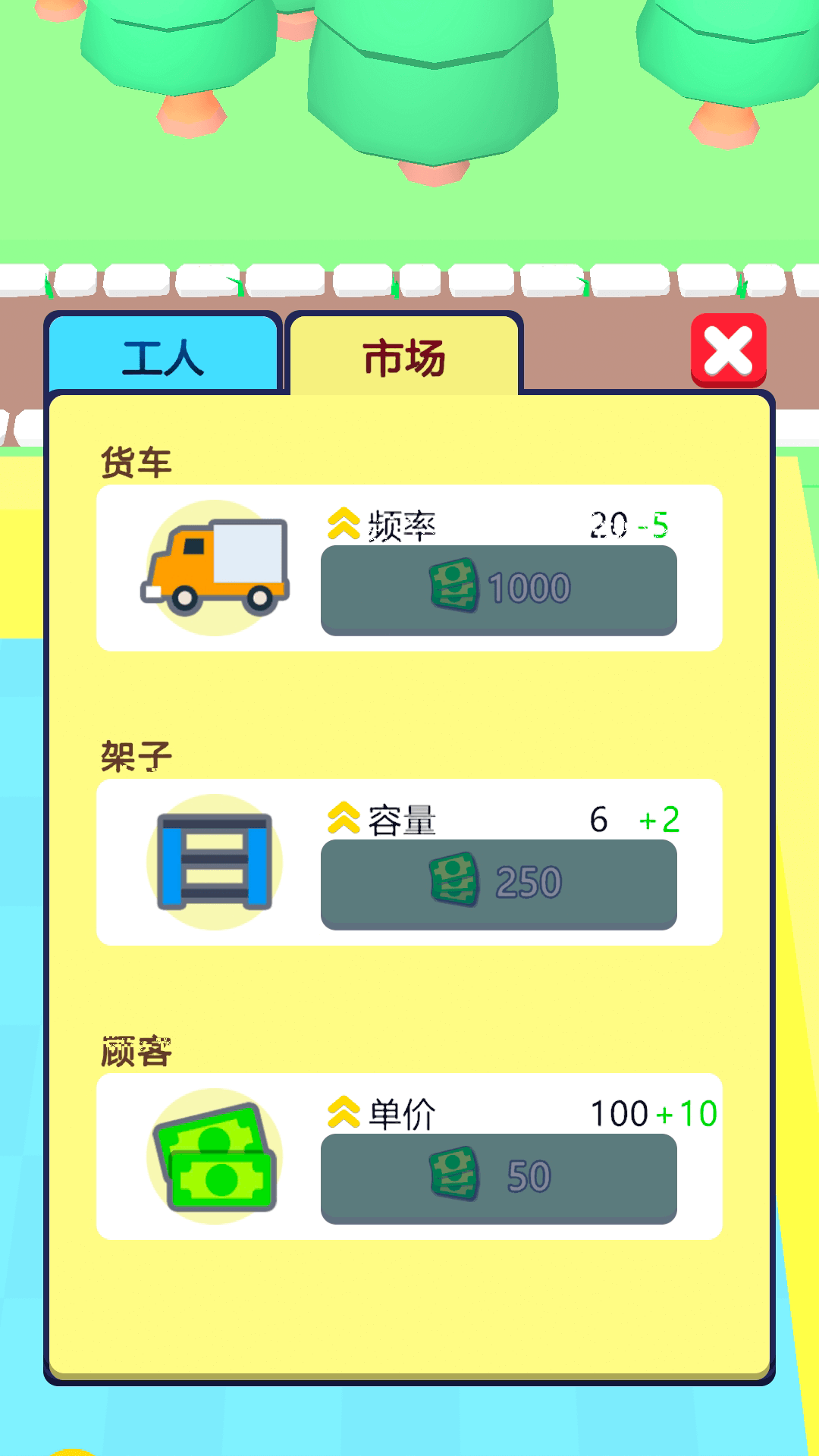Click the cash icon inside the 1000 button

(x=452, y=585)
